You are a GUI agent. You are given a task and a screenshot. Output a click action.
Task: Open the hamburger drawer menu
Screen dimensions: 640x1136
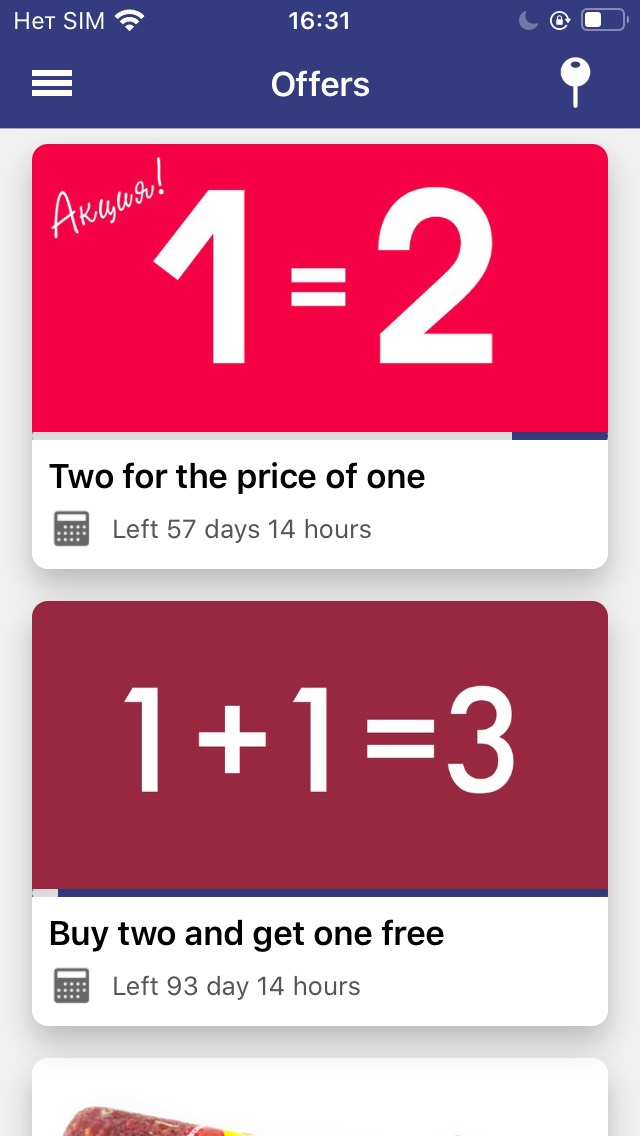point(52,83)
